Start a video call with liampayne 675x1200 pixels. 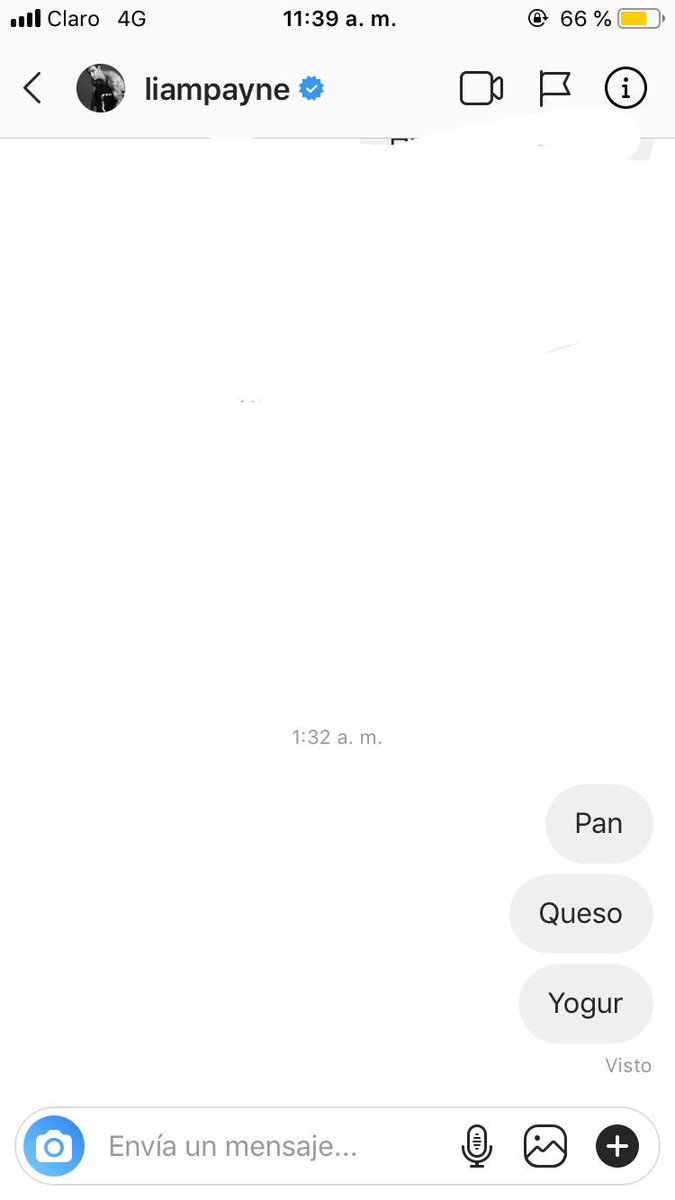(x=481, y=89)
